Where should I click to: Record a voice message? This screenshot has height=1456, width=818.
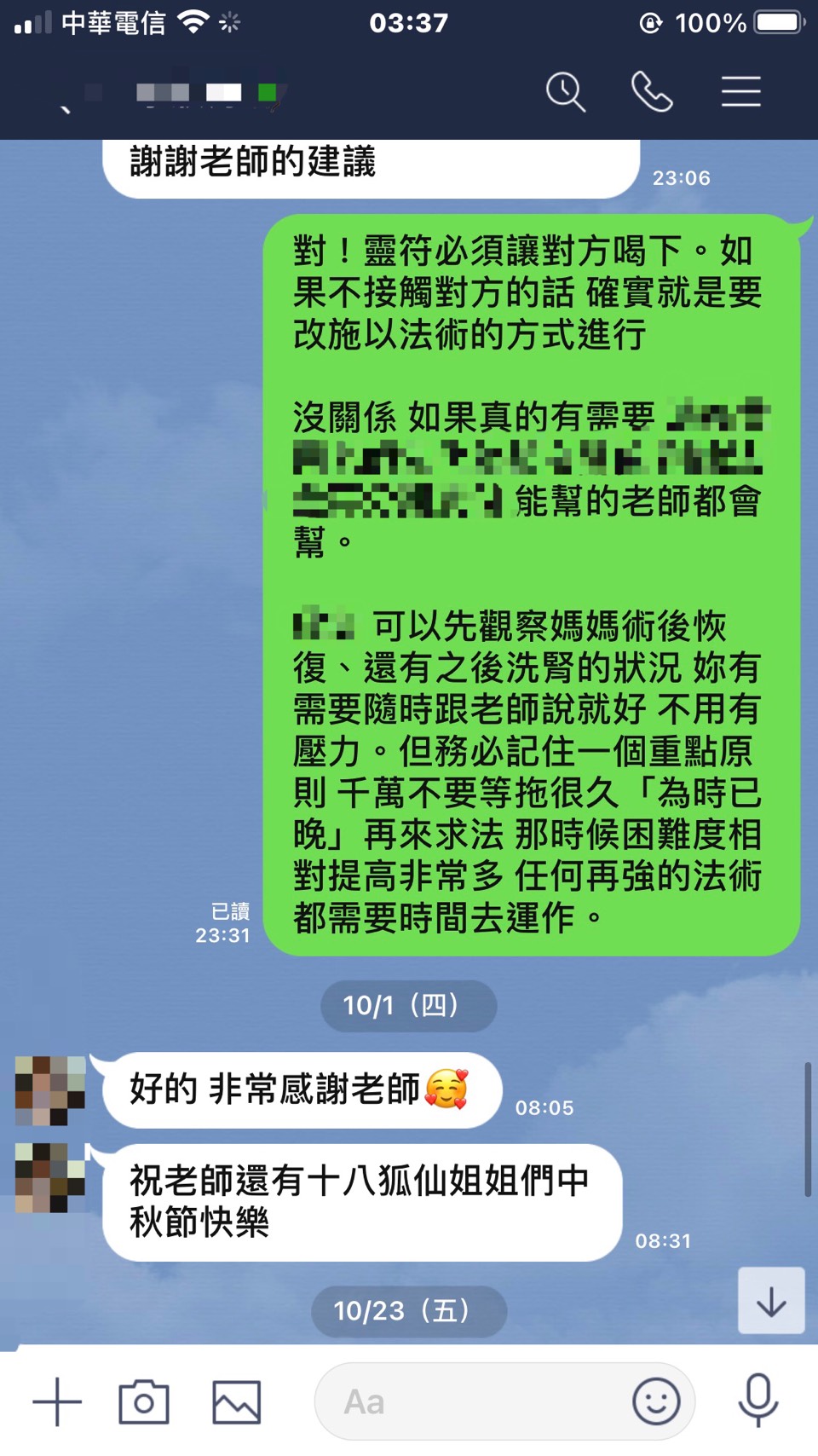[758, 1401]
